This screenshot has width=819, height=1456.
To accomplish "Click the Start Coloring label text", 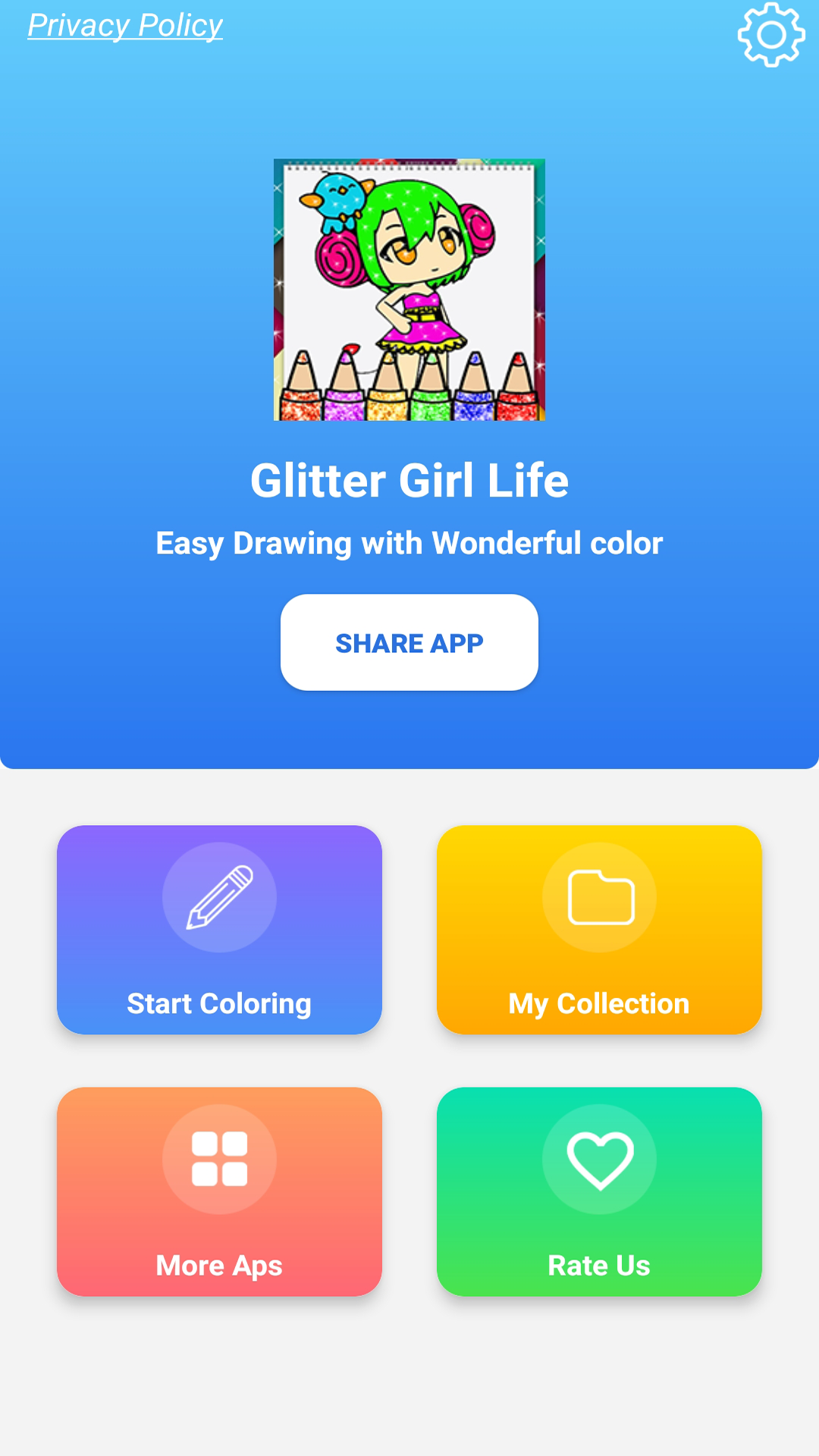I will [x=219, y=1004].
